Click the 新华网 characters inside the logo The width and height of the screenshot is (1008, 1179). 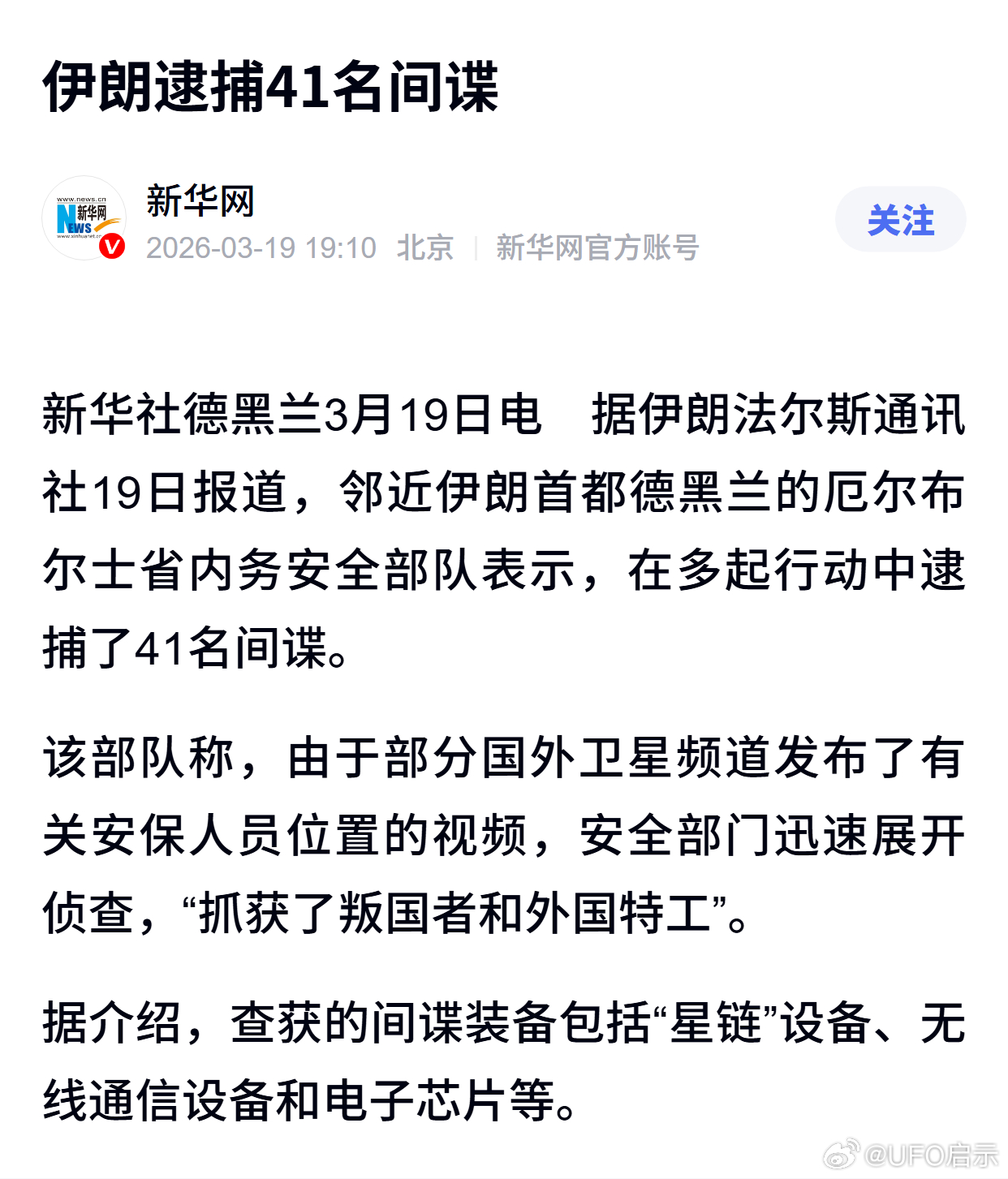92,213
